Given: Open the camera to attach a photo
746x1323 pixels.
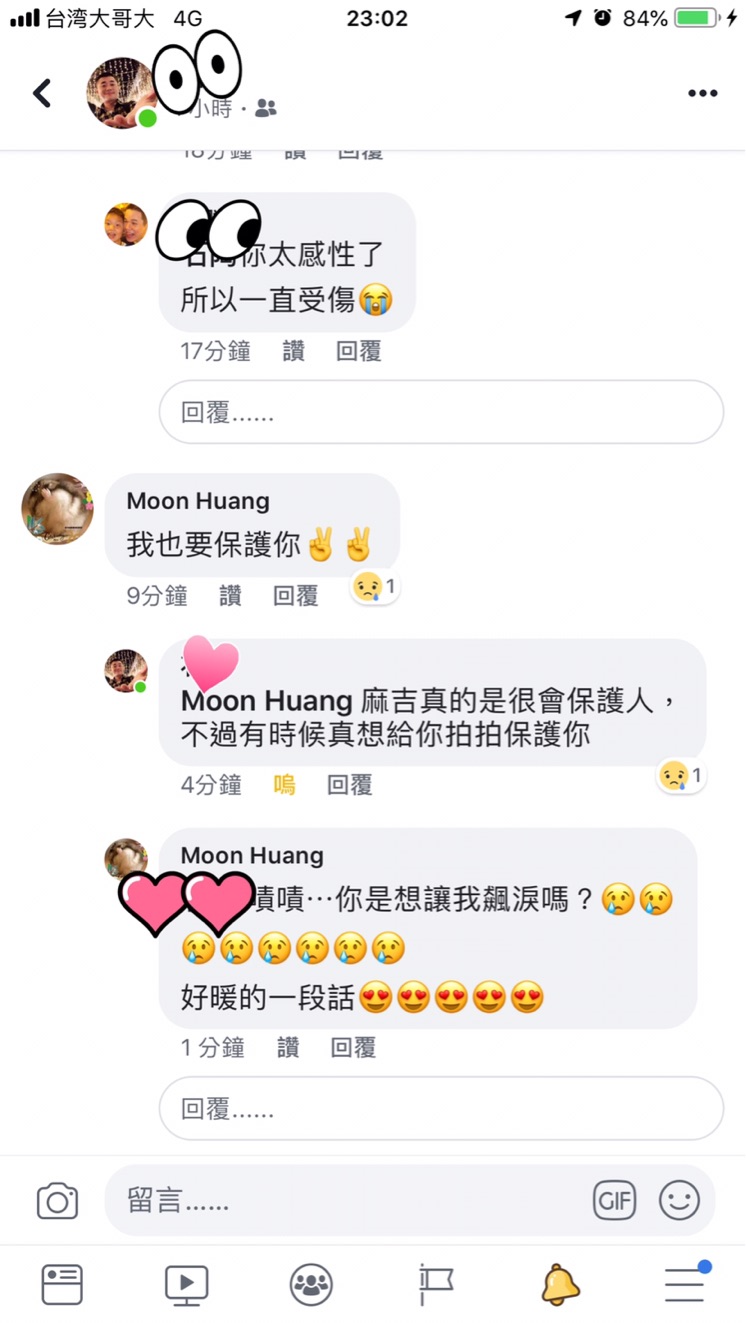Looking at the screenshot, I should (x=57, y=1200).
